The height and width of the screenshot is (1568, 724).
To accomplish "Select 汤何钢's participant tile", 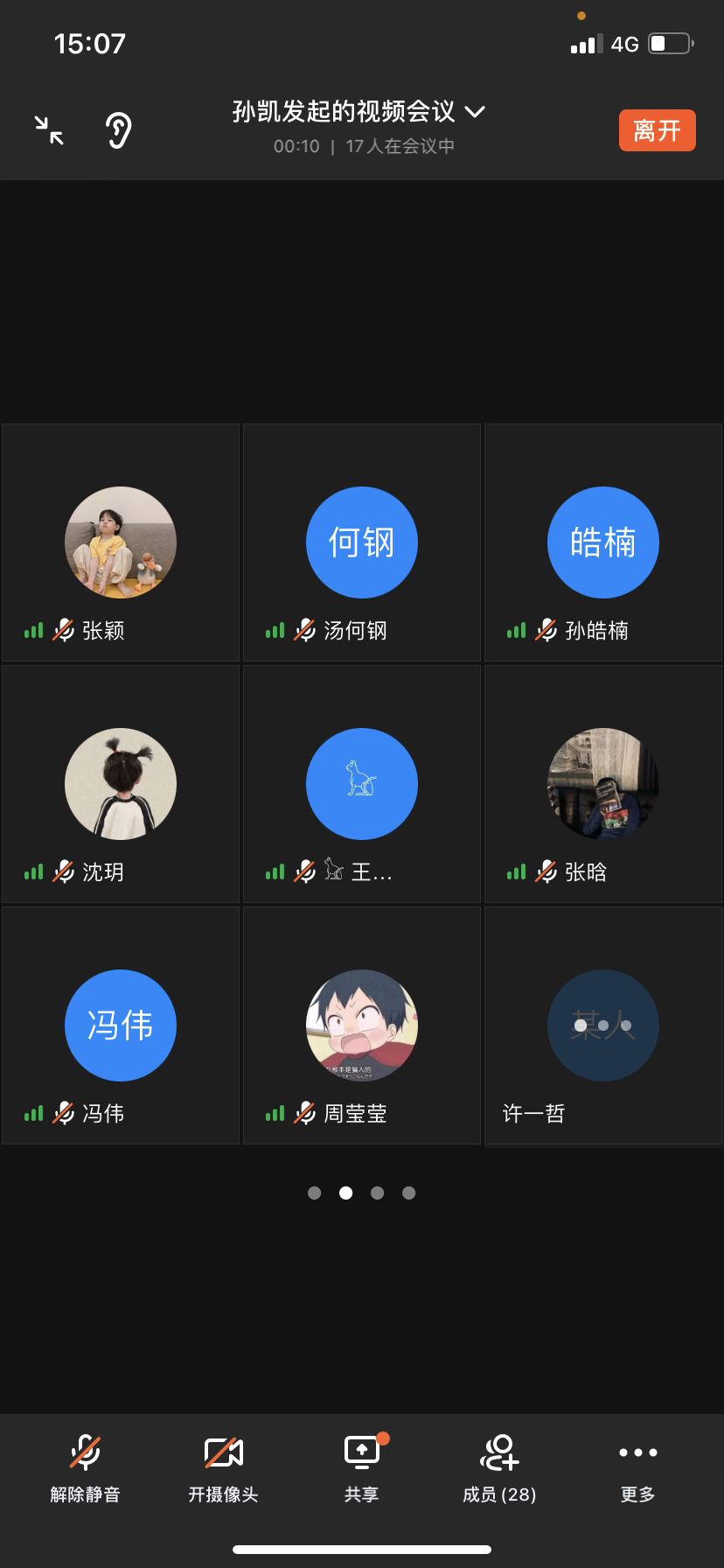I will point(362,542).
